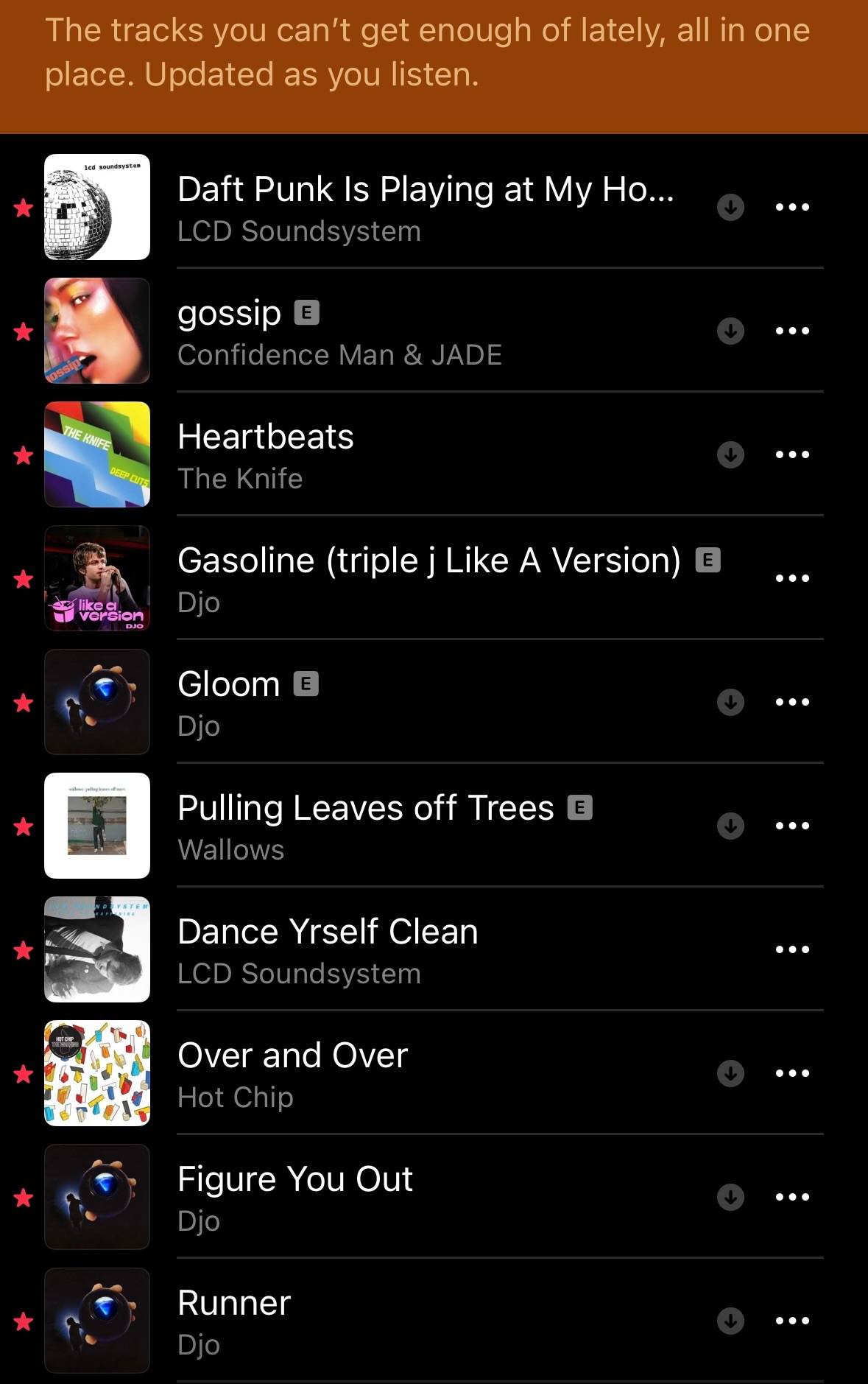The image size is (868, 1384).
Task: Download Gloom by Djo
Action: click(730, 702)
